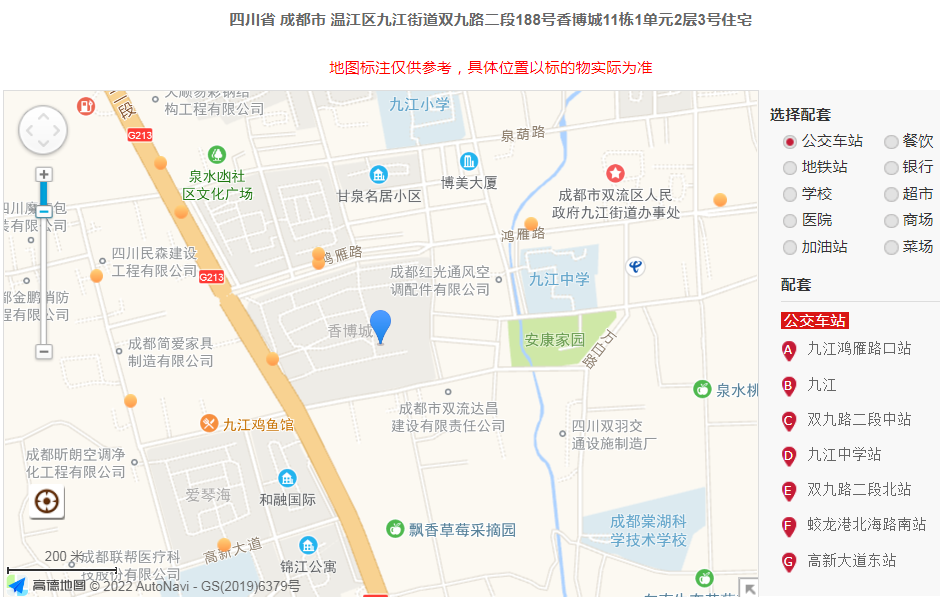Select the 公交车站 radio option

point(790,142)
